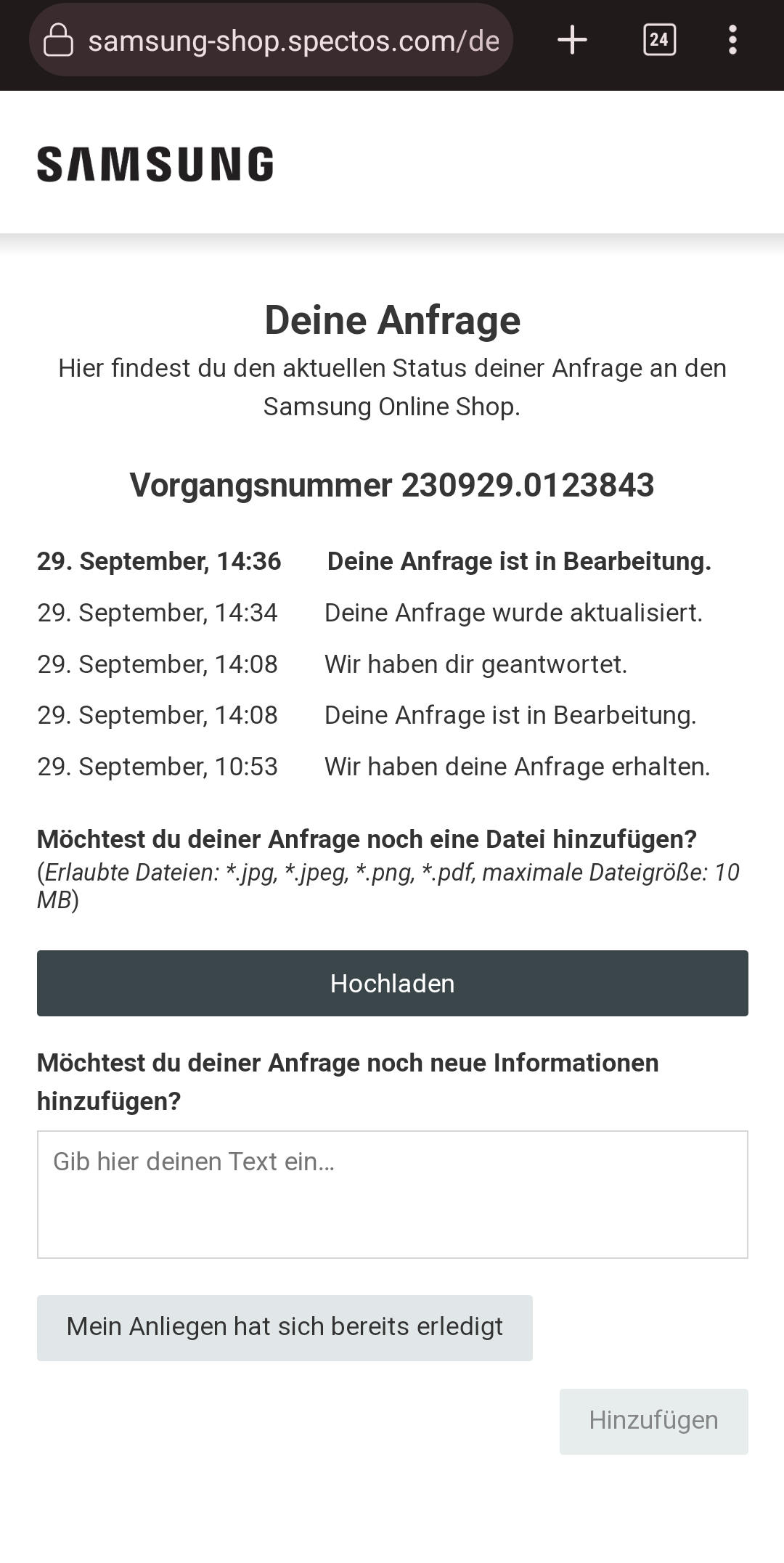Open the tab switcher showing 24 tabs
The image size is (784, 1563).
[659, 40]
